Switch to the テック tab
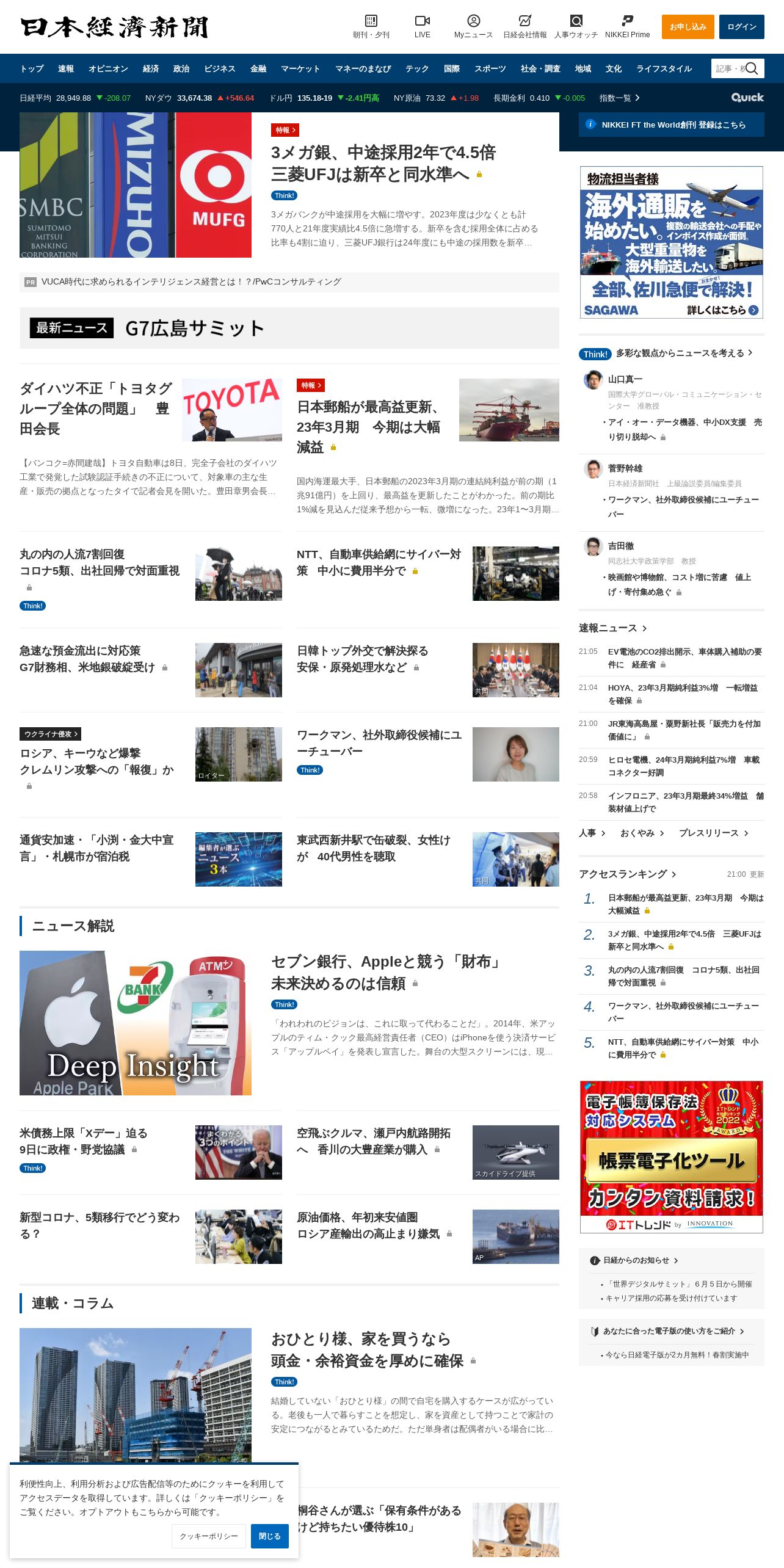This screenshot has height=1568, width=784. [417, 68]
